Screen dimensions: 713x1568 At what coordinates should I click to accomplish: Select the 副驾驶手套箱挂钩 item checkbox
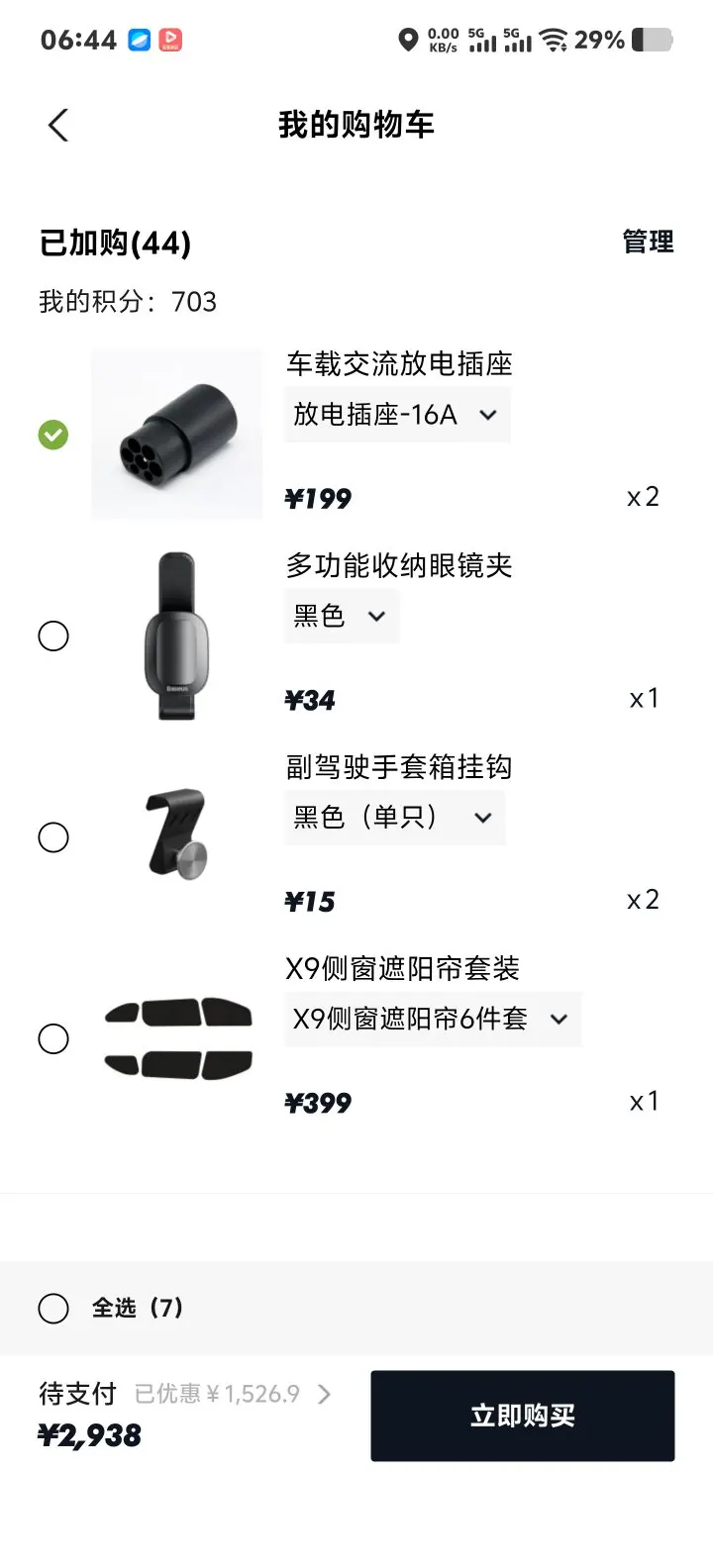pyautogui.click(x=53, y=837)
